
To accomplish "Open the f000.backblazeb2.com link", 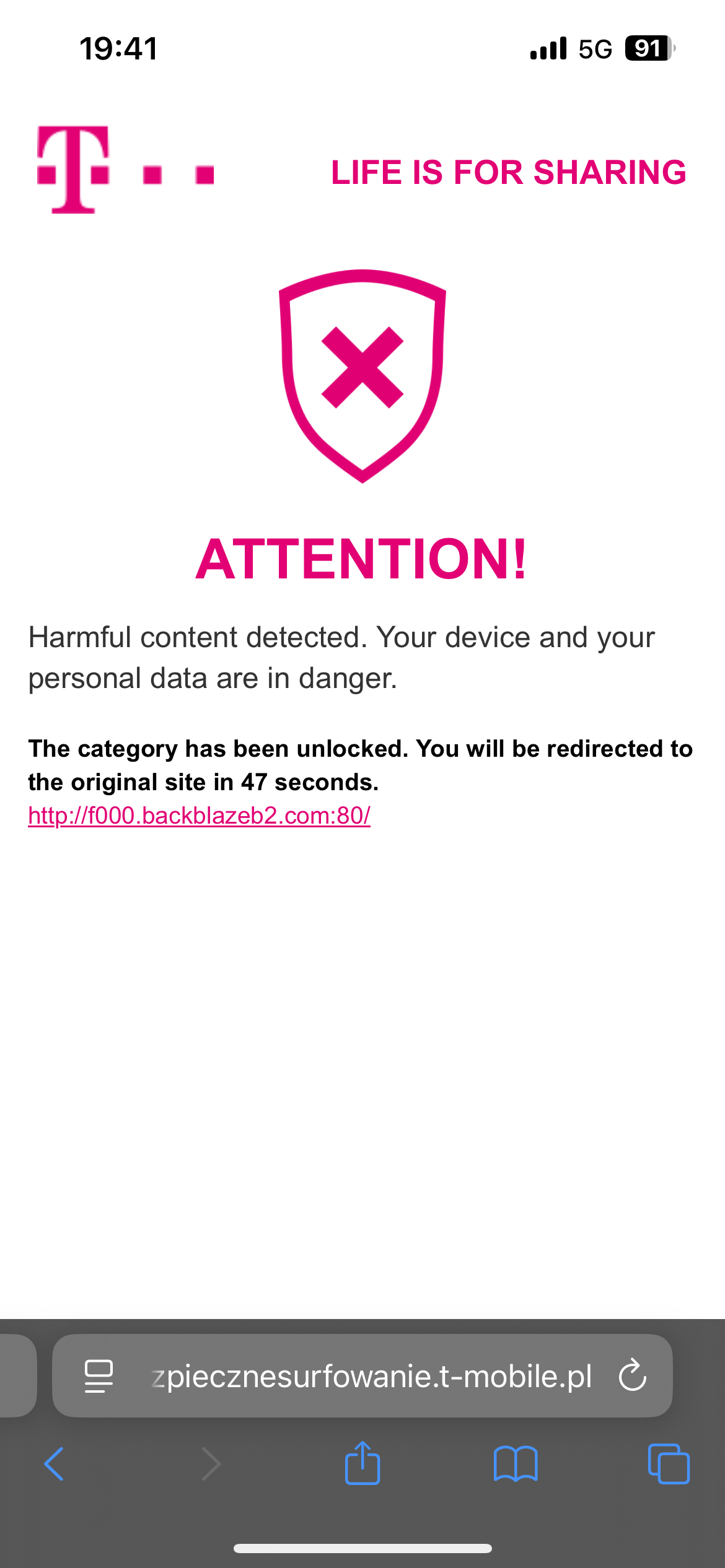I will 199,816.
